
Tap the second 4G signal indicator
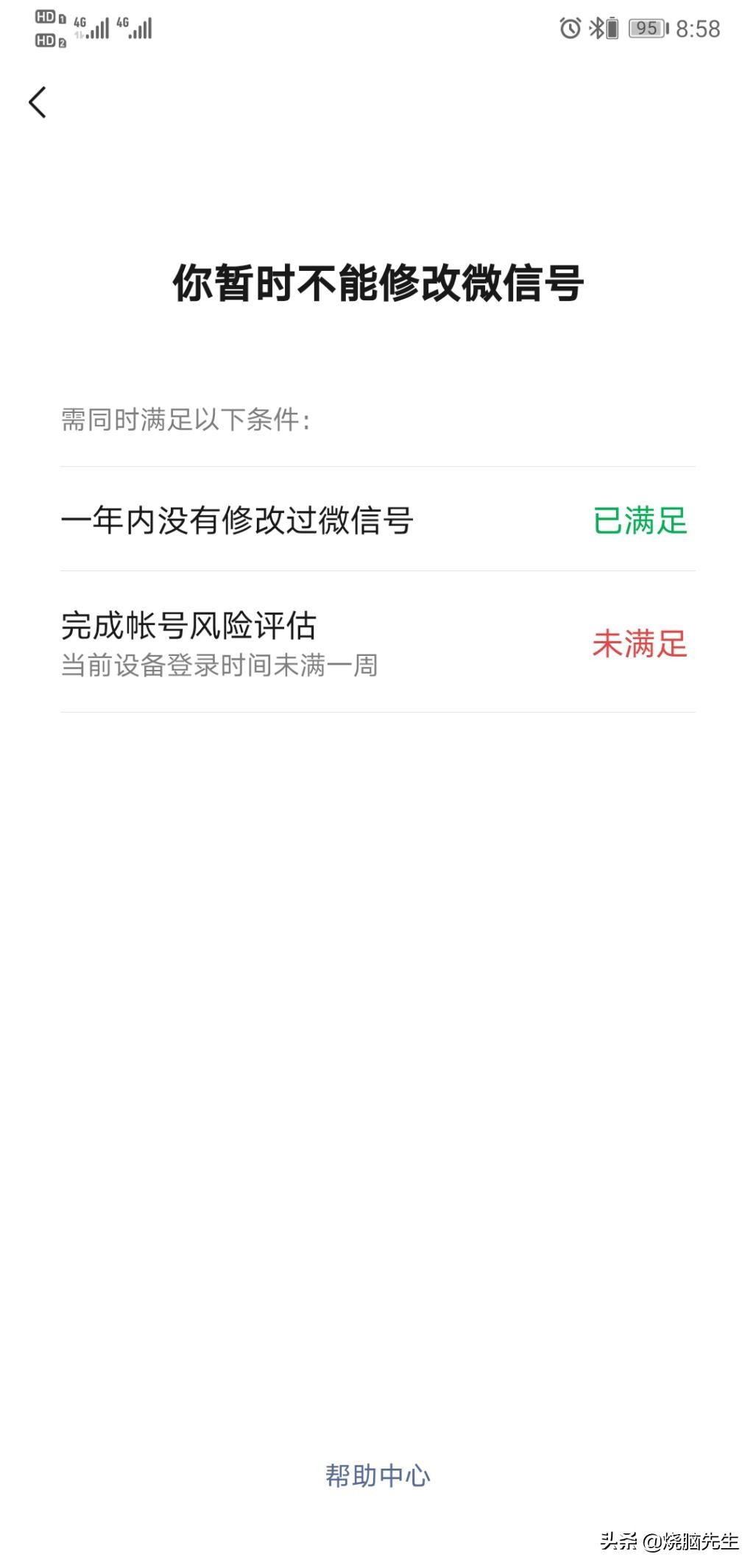coord(136,28)
